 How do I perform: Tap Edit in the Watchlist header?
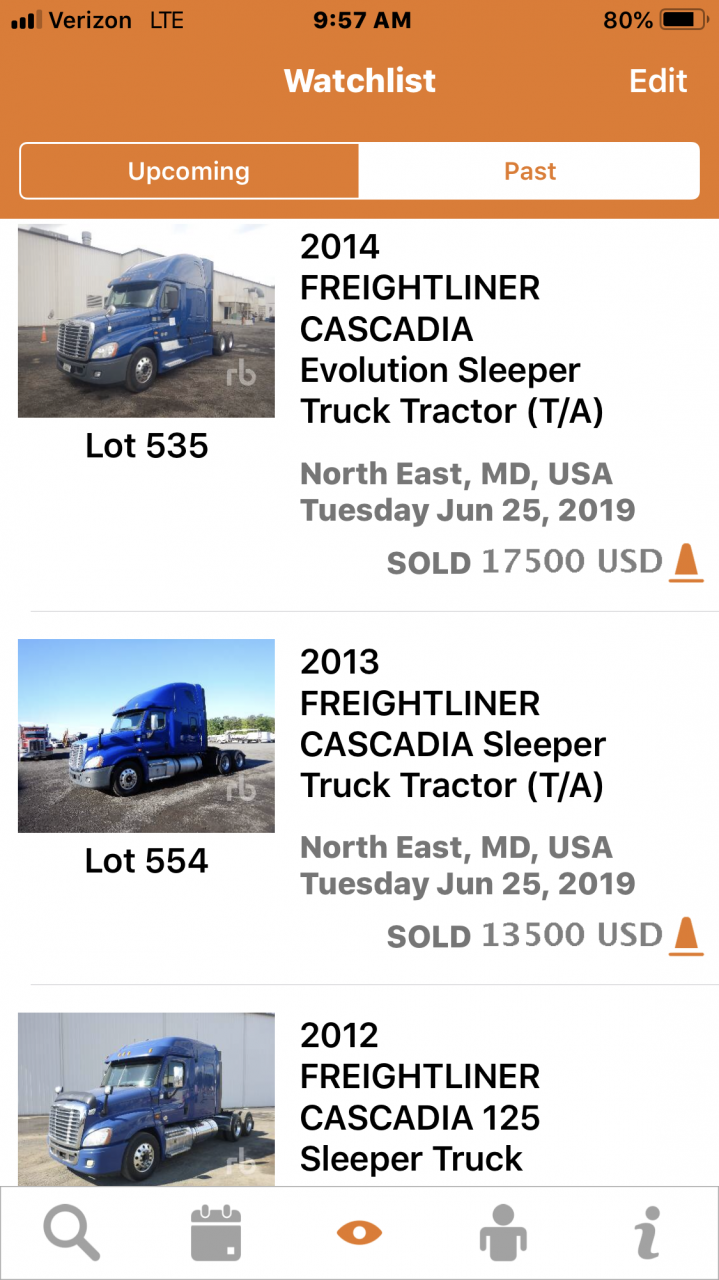click(x=657, y=81)
